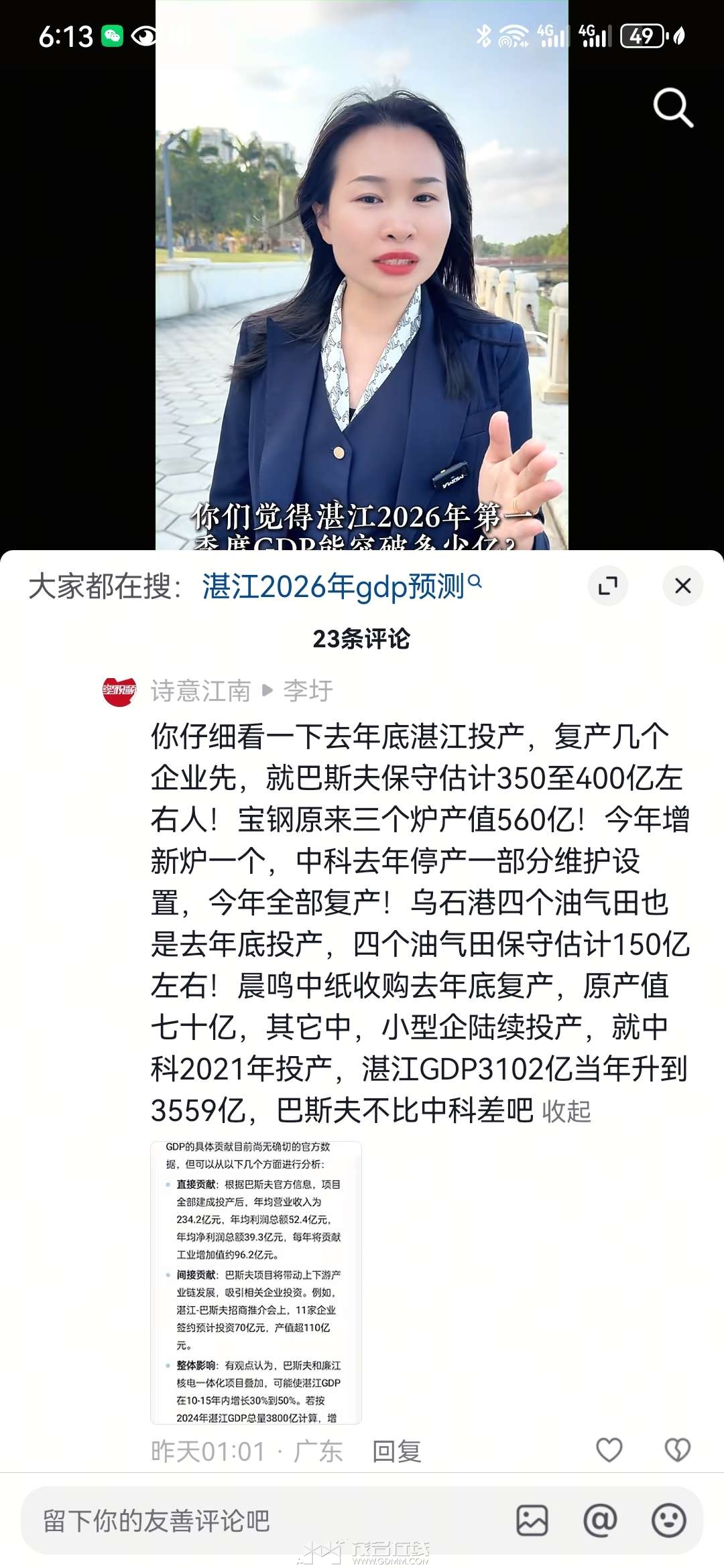Open the emoji picker
This screenshot has height=1568, width=724.
point(668,1520)
